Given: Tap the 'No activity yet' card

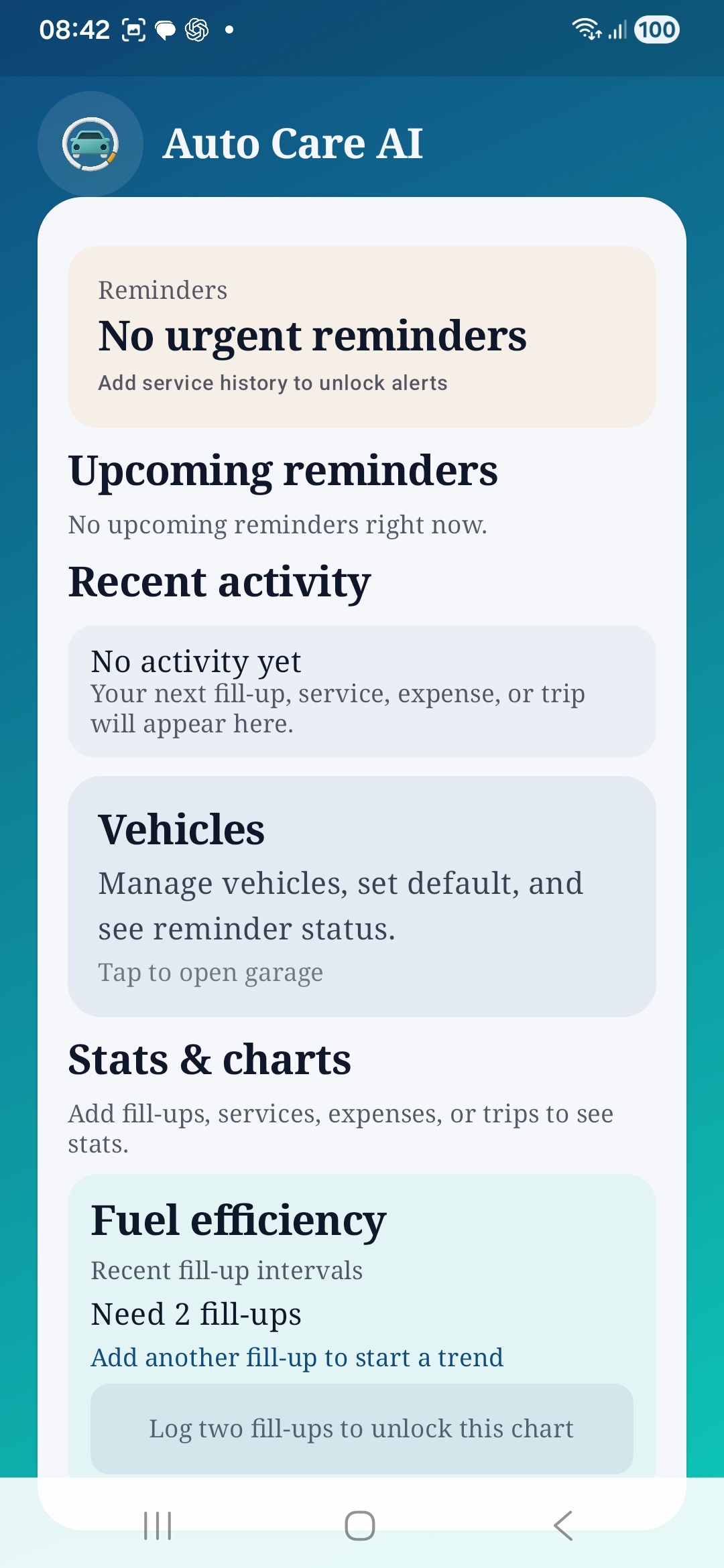Looking at the screenshot, I should pyautogui.click(x=362, y=690).
